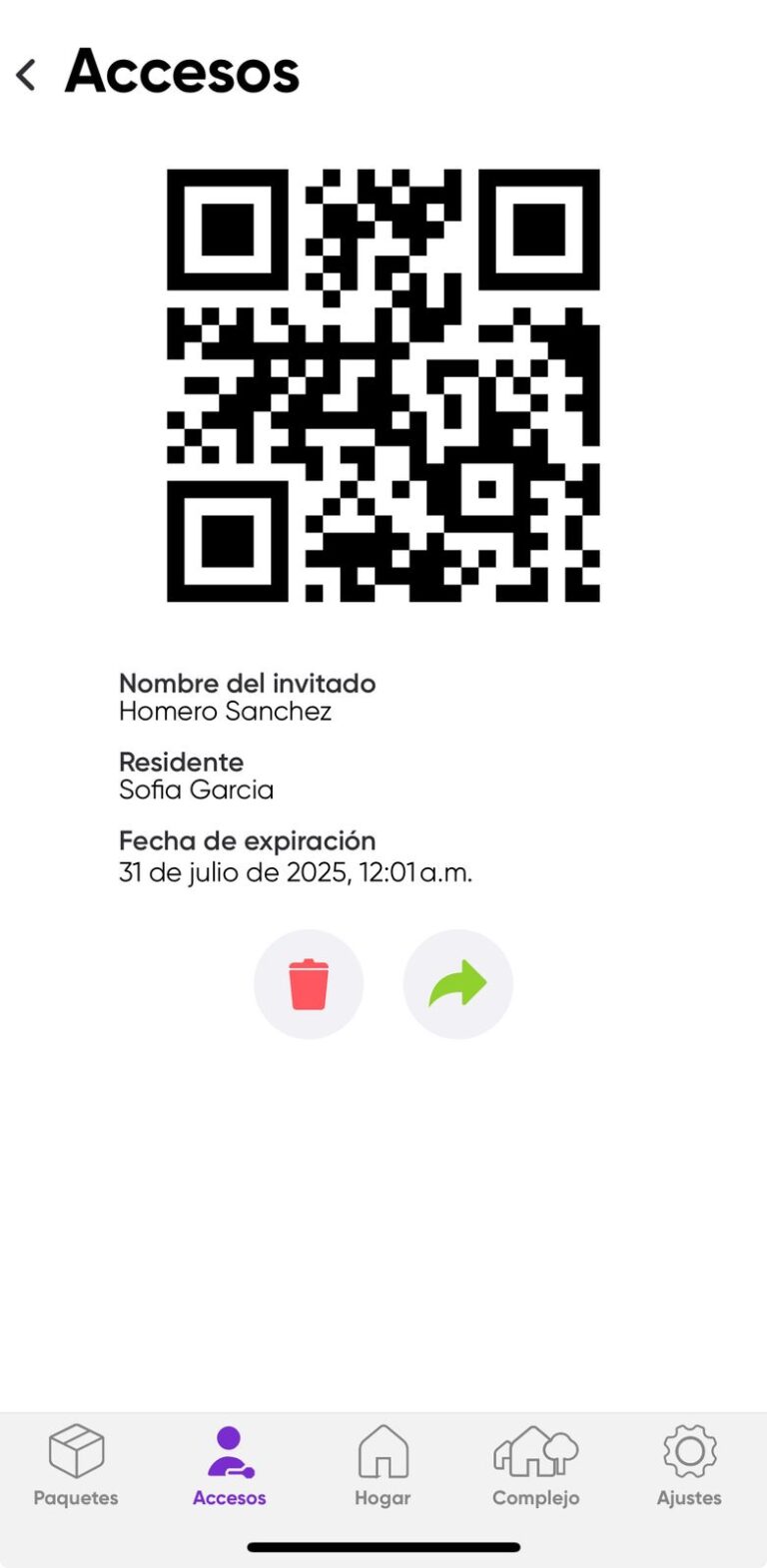The height and width of the screenshot is (1568, 767).
Task: Tap the Accesos page title
Action: (182, 71)
